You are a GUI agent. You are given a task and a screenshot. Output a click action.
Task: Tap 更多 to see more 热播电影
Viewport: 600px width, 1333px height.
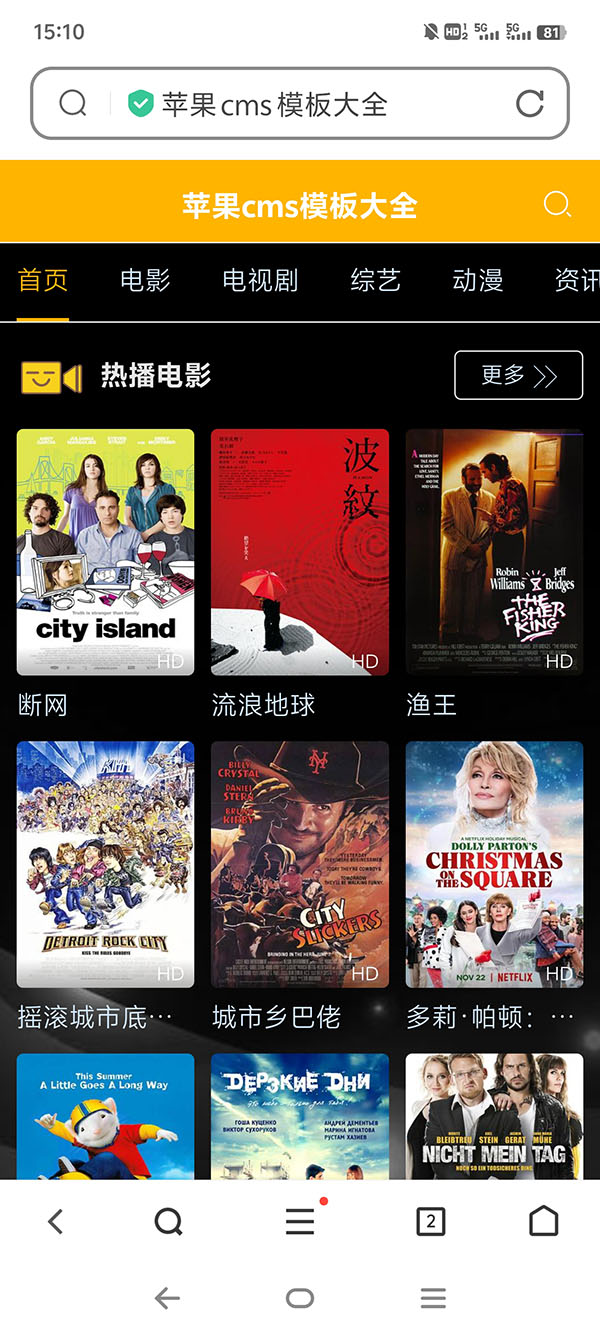click(518, 376)
